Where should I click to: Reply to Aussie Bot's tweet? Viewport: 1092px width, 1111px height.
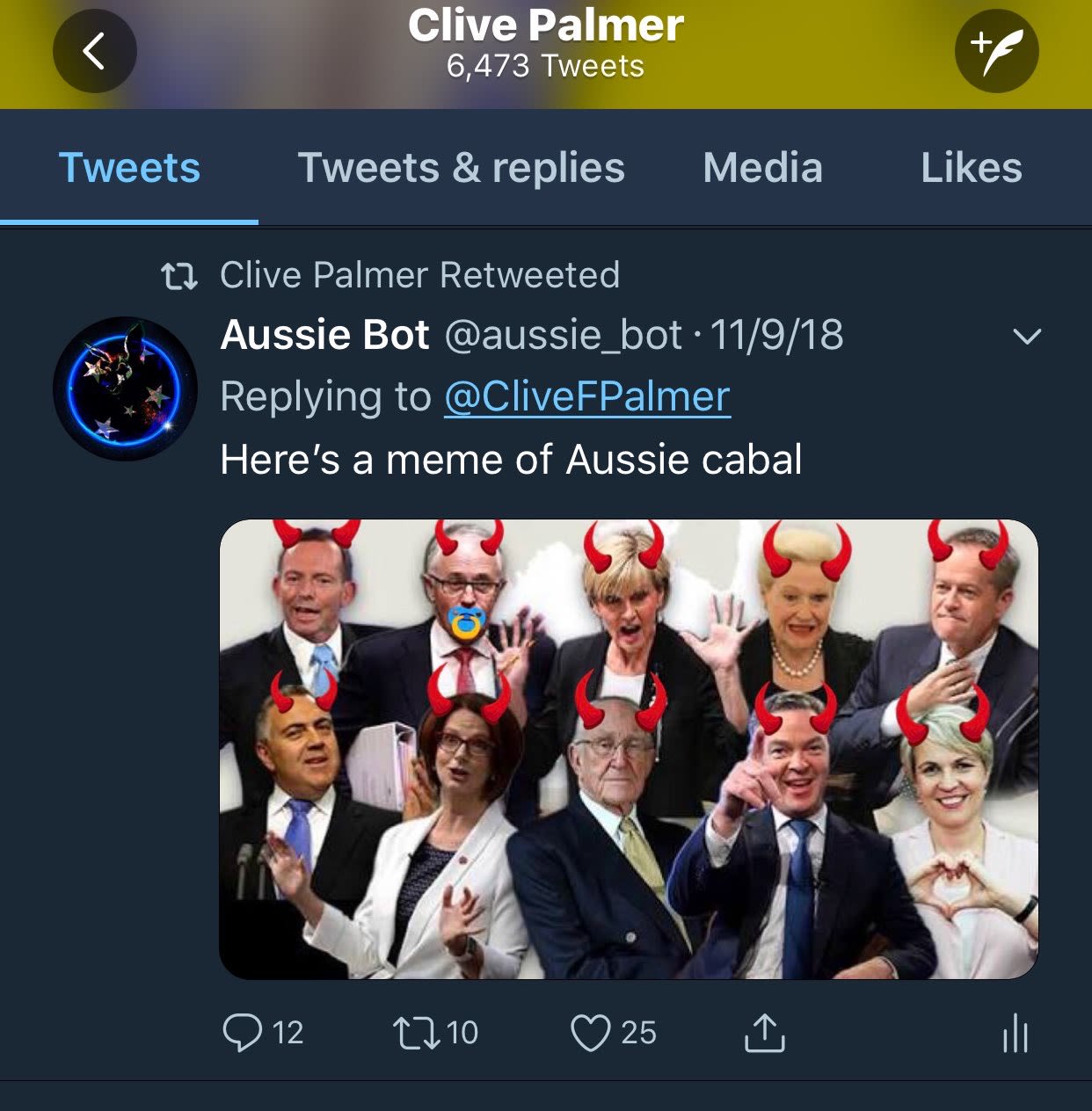point(243,1033)
